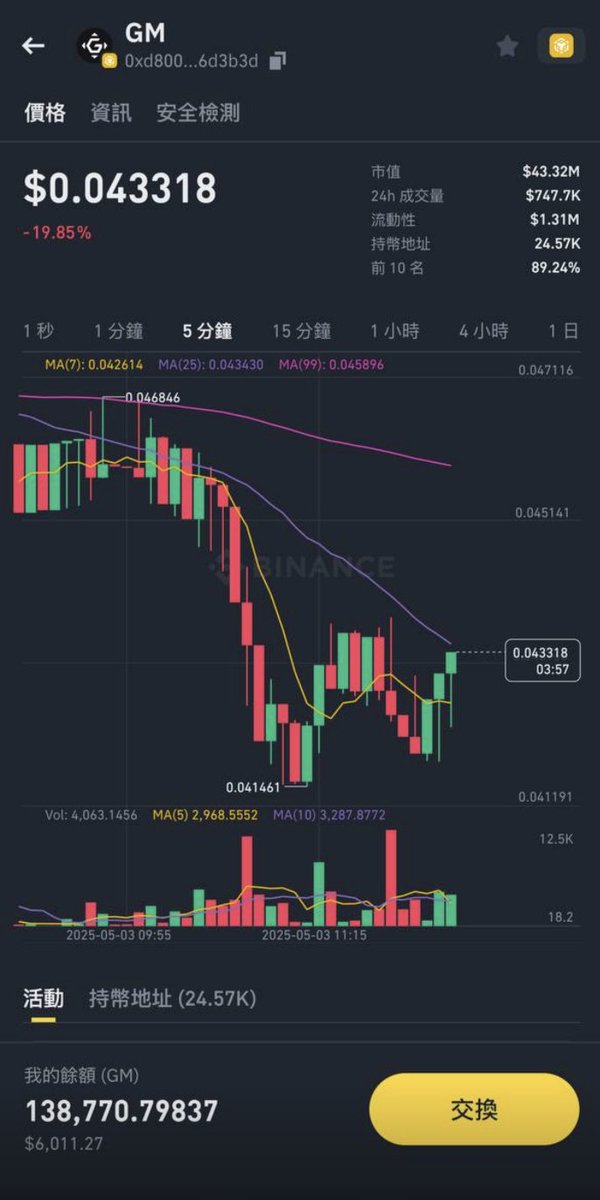Screen dimensions: 600x1200
Task: Go back with the arrow icon
Action: click(34, 46)
